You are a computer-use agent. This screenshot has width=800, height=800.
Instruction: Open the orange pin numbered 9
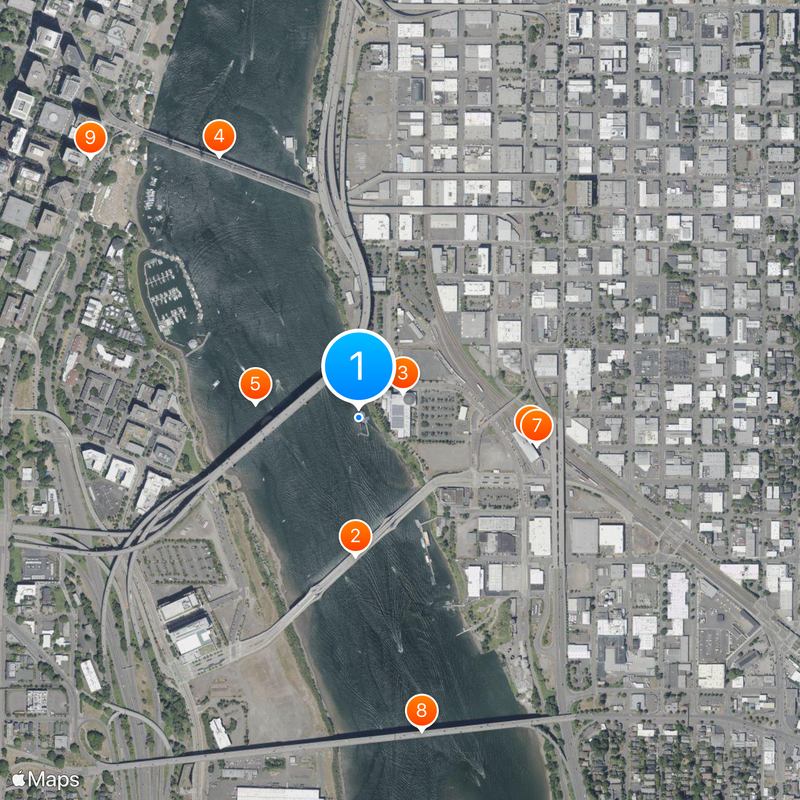tap(90, 136)
